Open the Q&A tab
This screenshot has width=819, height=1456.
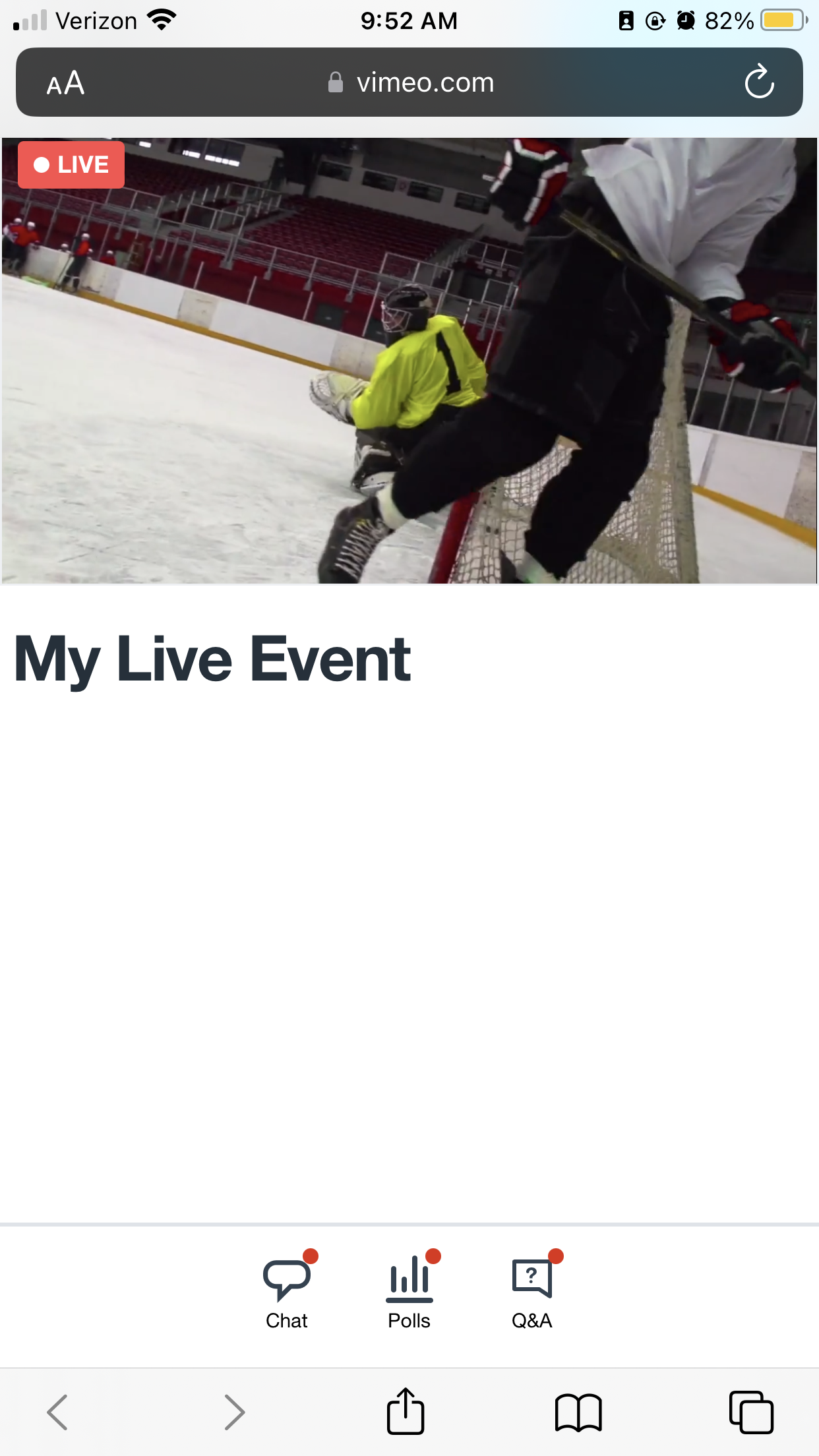532,1291
